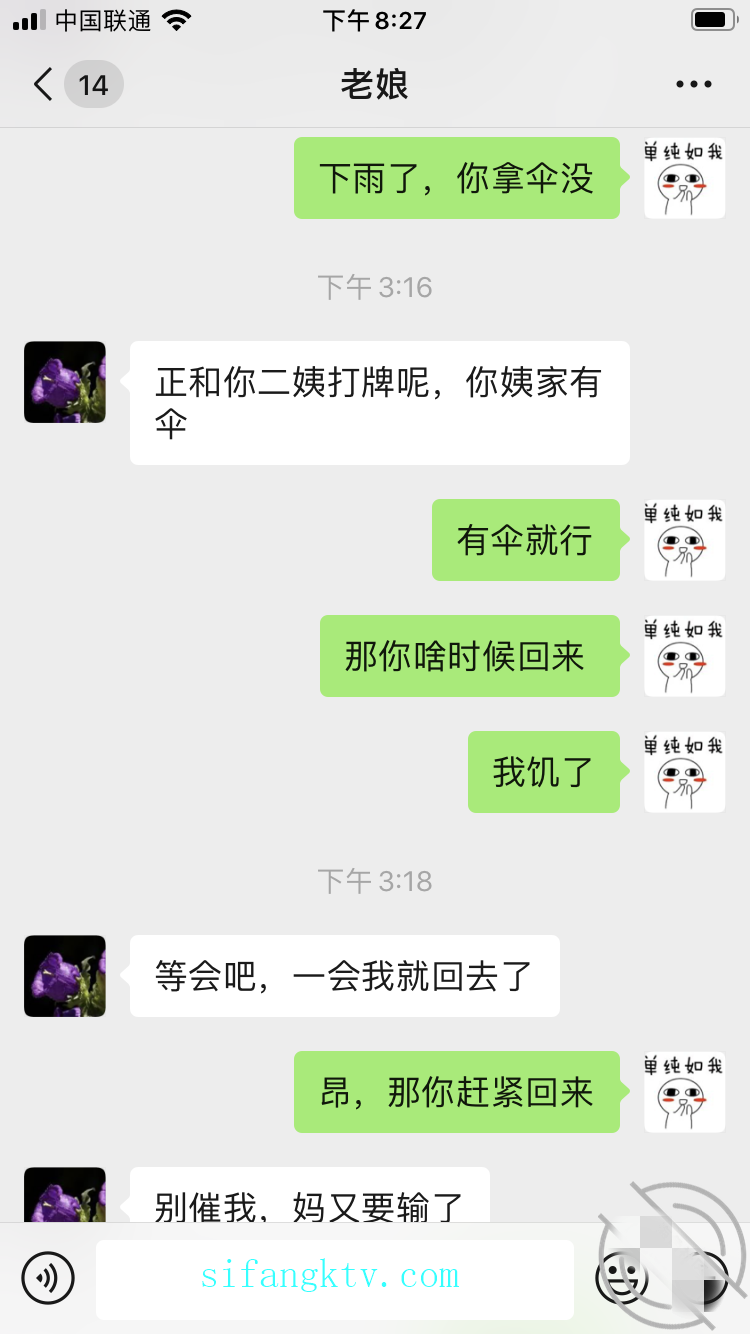Go back to the chat list

tap(44, 85)
